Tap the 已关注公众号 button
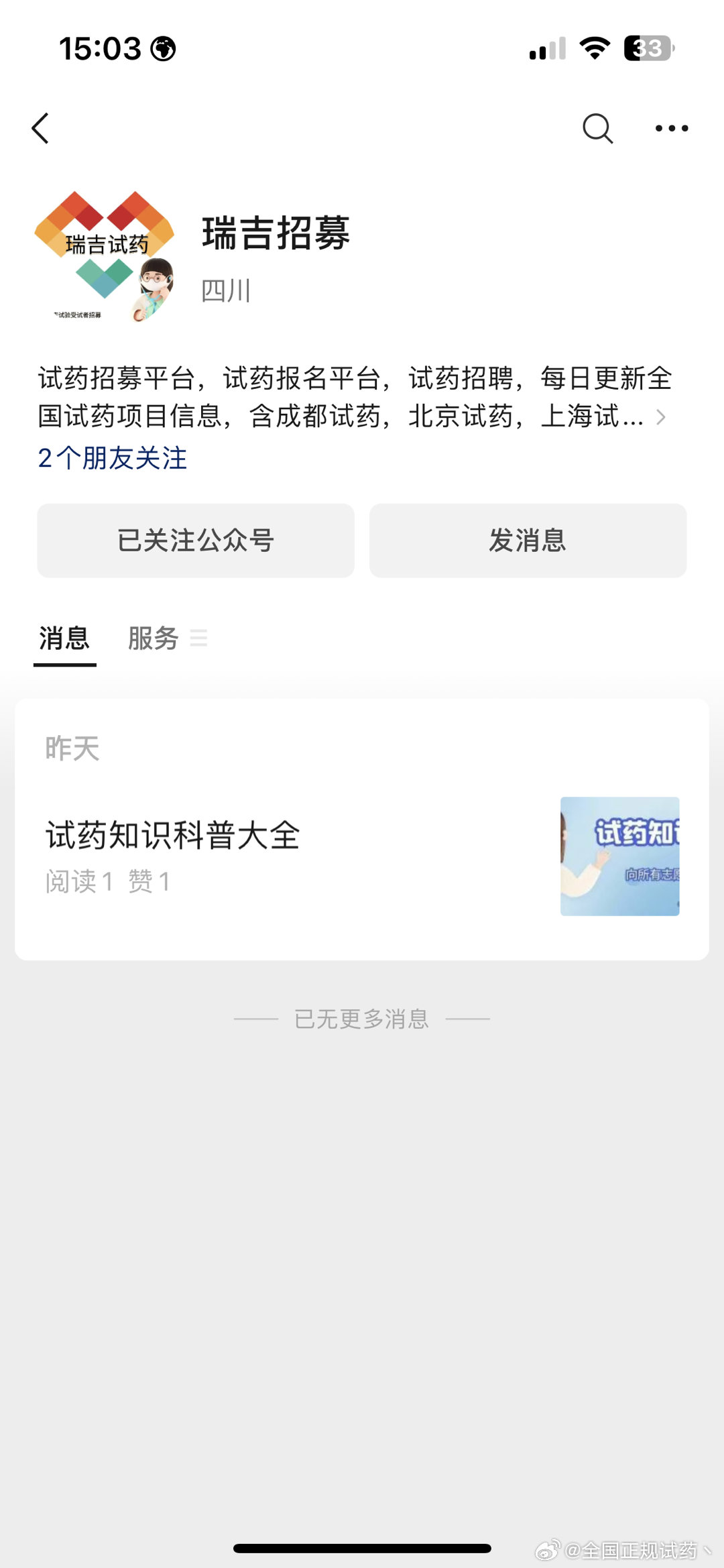724x1568 pixels. 196,541
